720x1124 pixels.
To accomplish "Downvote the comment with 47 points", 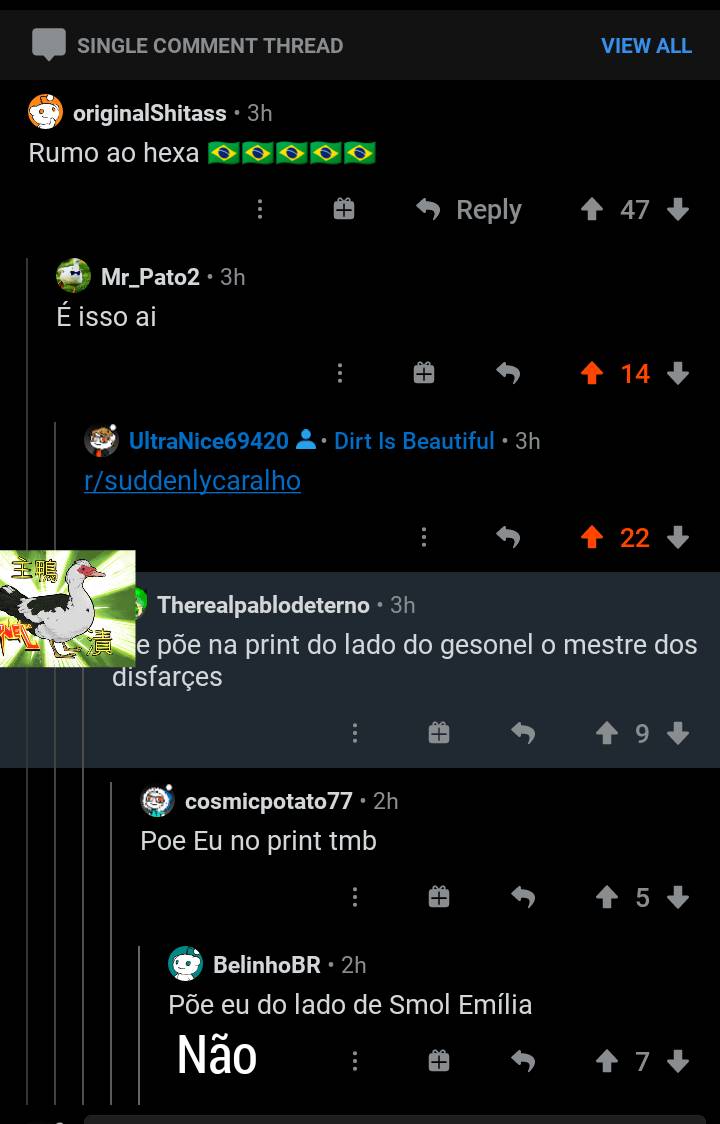I will [x=677, y=209].
